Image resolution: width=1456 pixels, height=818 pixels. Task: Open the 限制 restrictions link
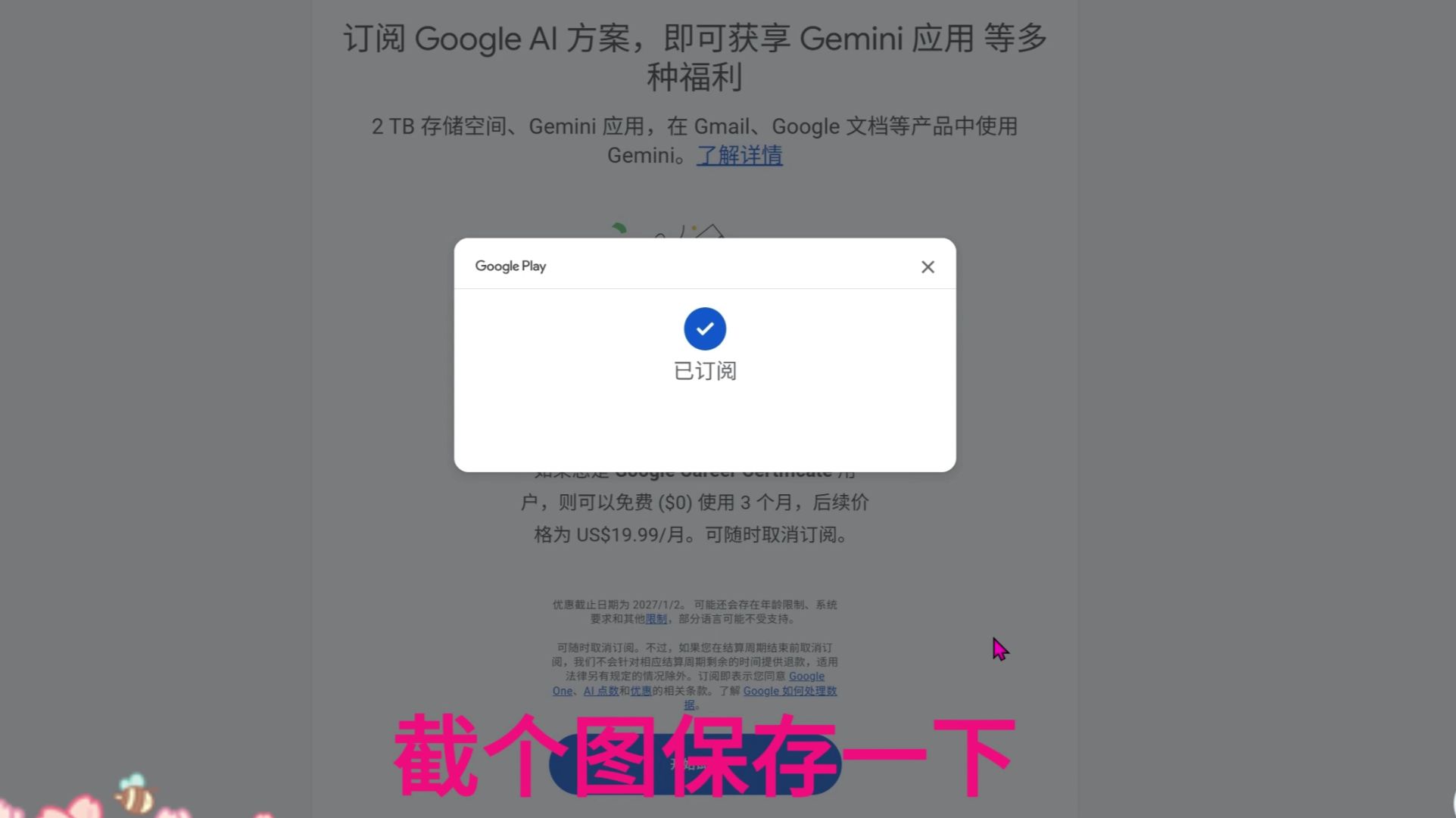pyautogui.click(x=656, y=619)
